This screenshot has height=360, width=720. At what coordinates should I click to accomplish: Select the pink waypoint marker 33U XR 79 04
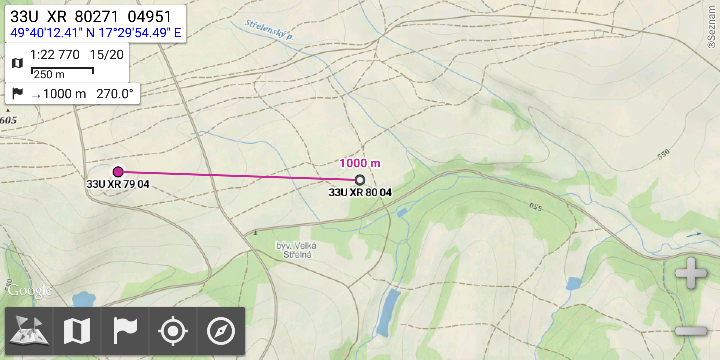pos(118,172)
